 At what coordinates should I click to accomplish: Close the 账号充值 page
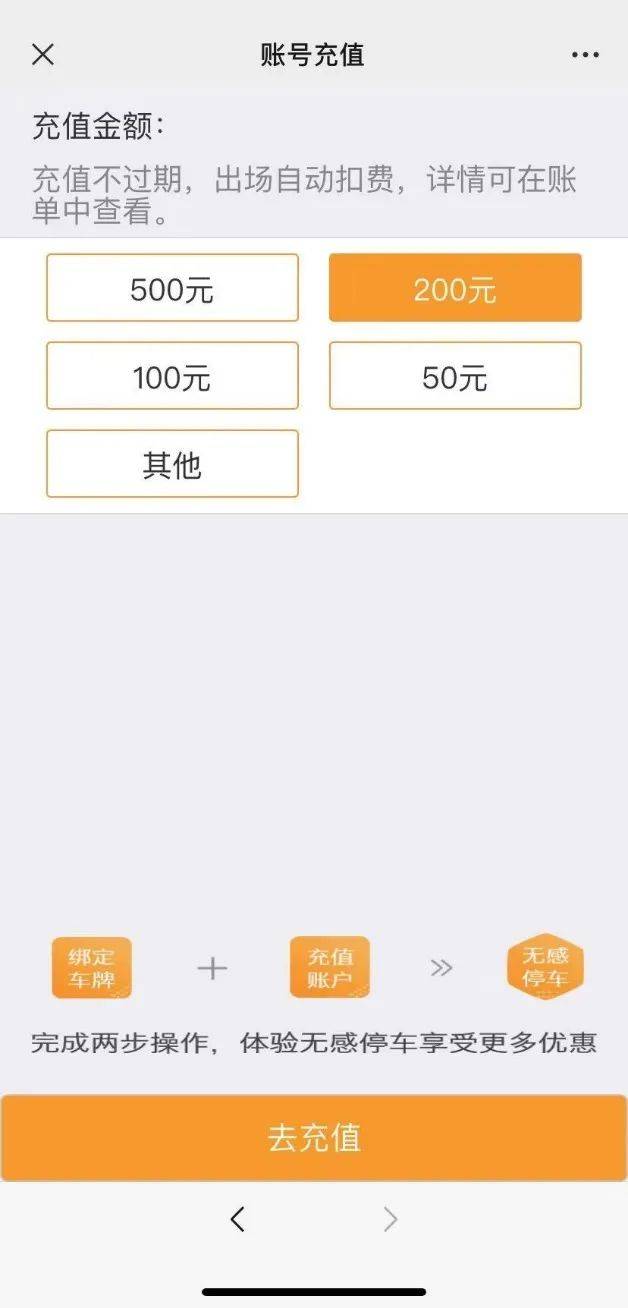tap(43, 55)
